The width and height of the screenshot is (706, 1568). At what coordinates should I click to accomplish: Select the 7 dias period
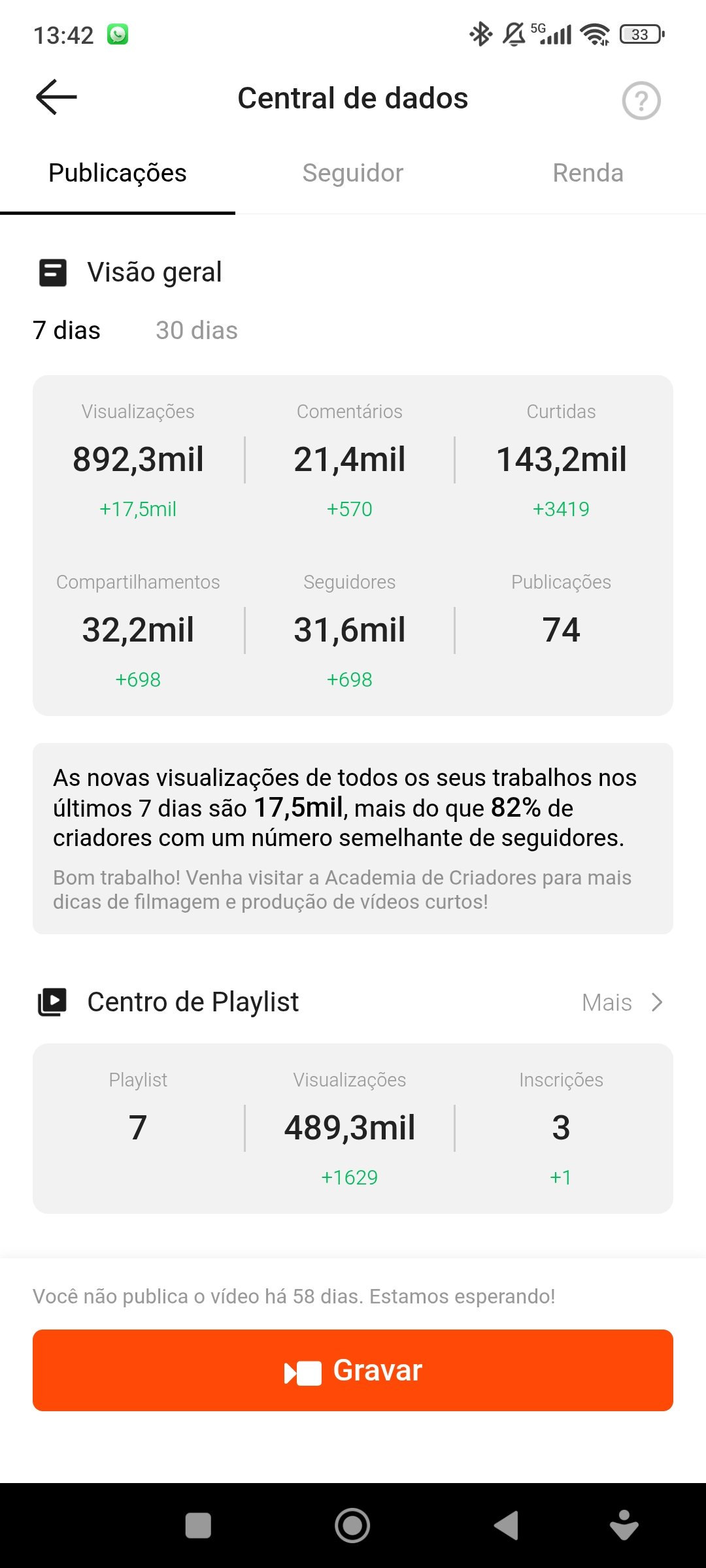tap(67, 331)
